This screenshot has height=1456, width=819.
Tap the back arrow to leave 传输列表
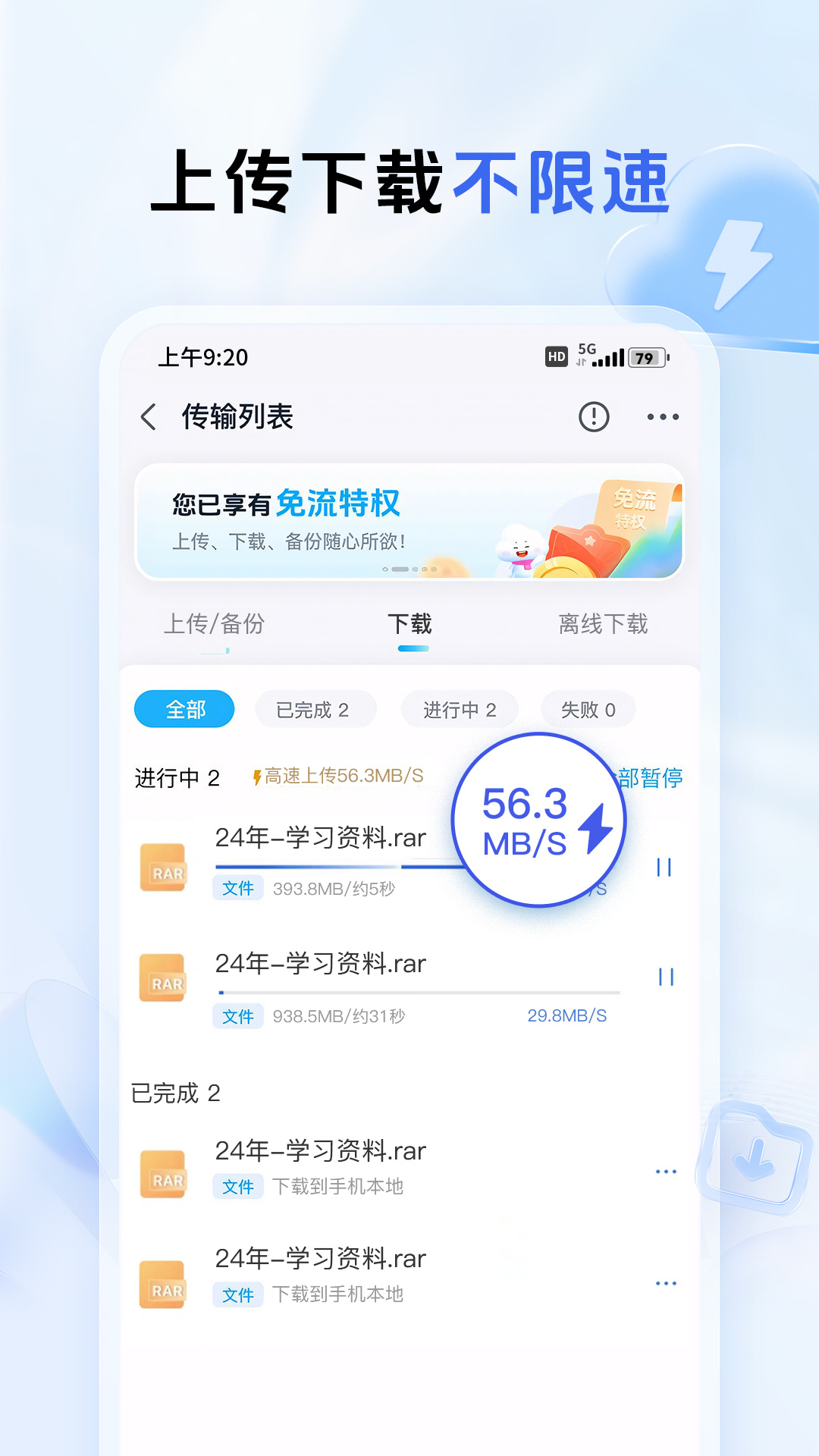pyautogui.click(x=149, y=416)
